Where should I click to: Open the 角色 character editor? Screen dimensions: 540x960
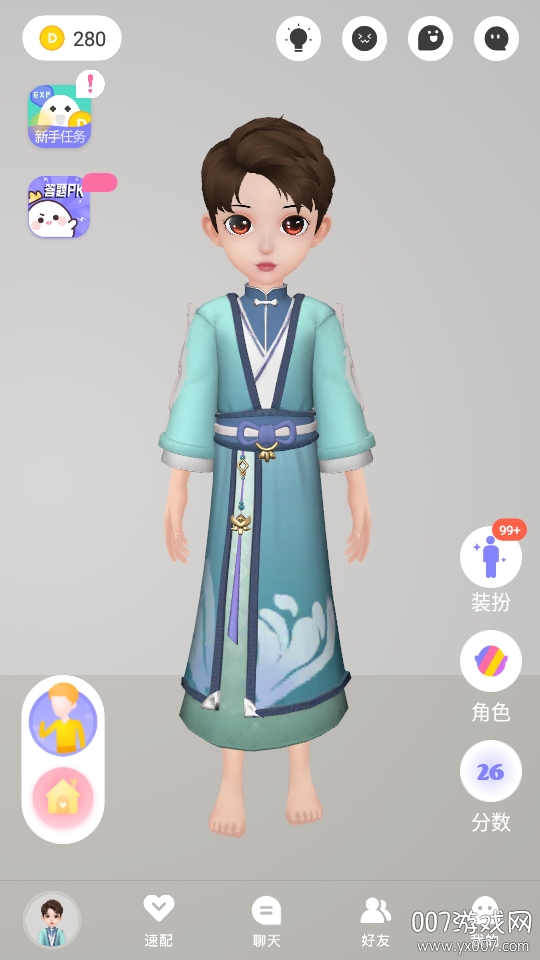click(x=491, y=677)
